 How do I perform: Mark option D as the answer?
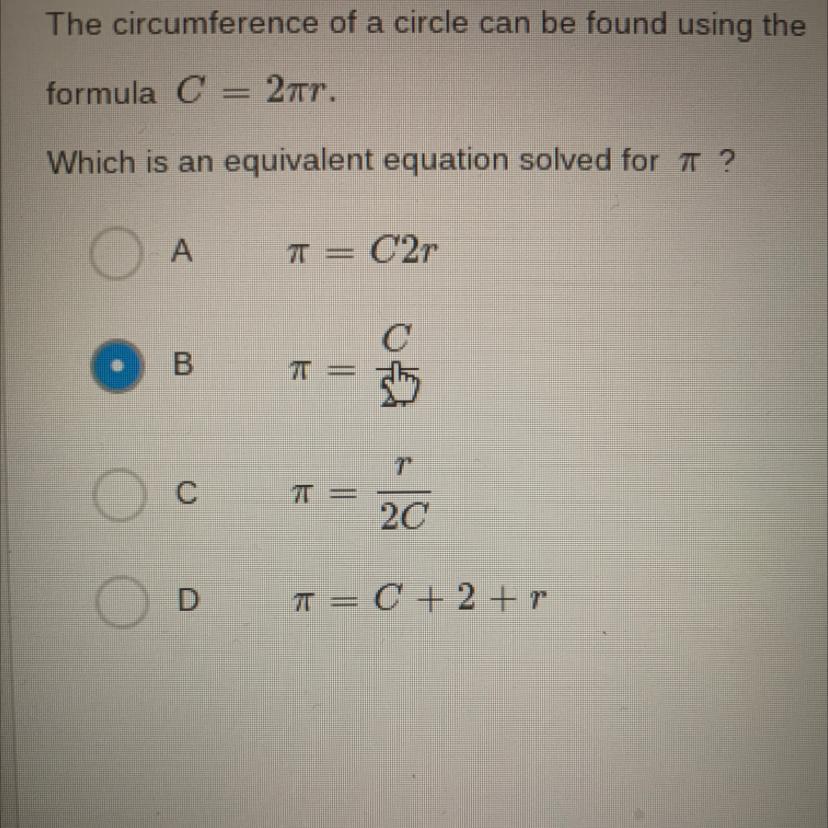tap(122, 602)
